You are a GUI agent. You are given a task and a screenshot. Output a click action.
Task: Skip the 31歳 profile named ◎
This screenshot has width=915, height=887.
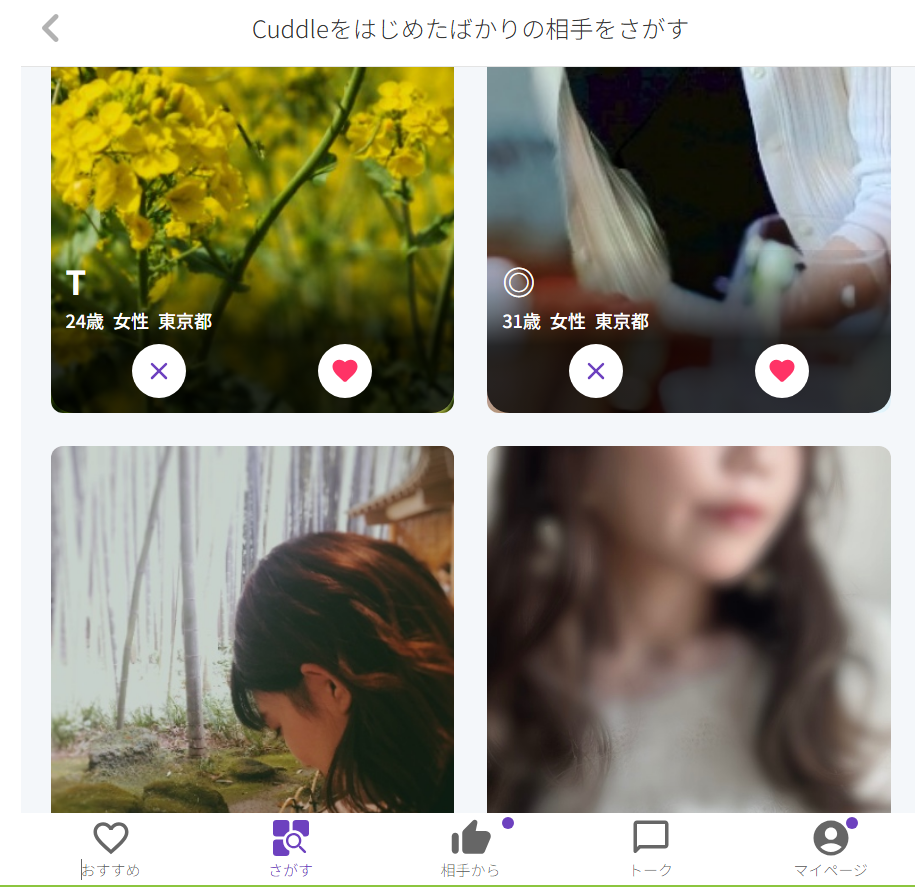pyautogui.click(x=596, y=371)
